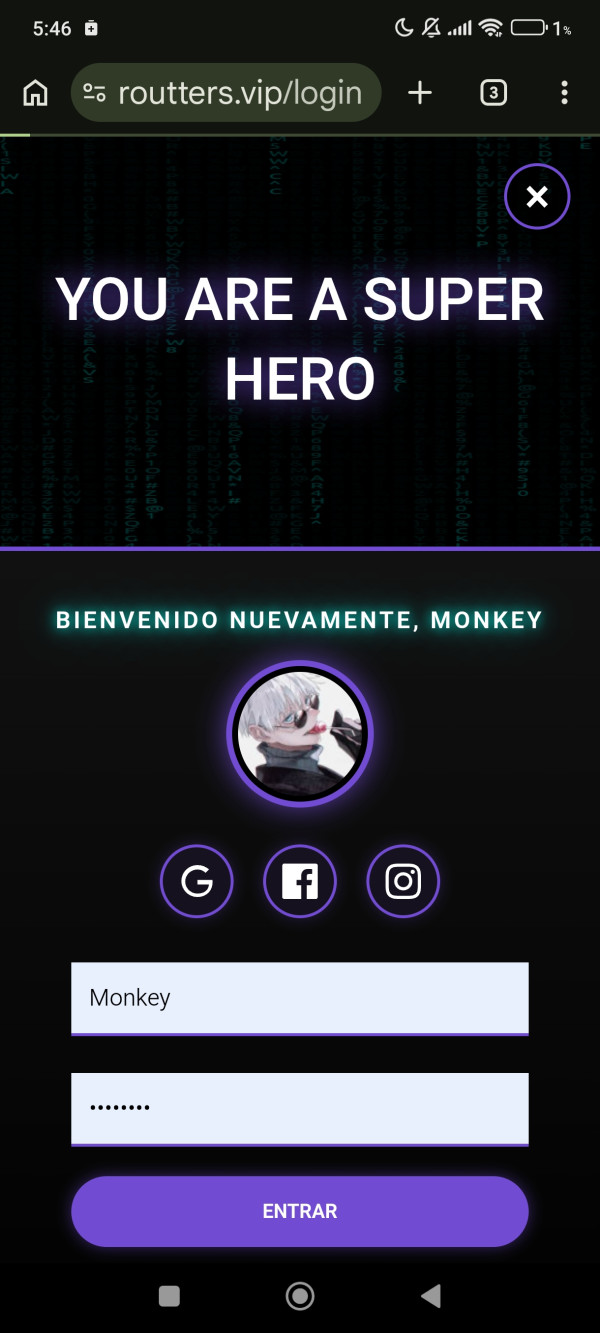The height and width of the screenshot is (1333, 600).
Task: View the open tabs switcher
Action: pos(493,93)
